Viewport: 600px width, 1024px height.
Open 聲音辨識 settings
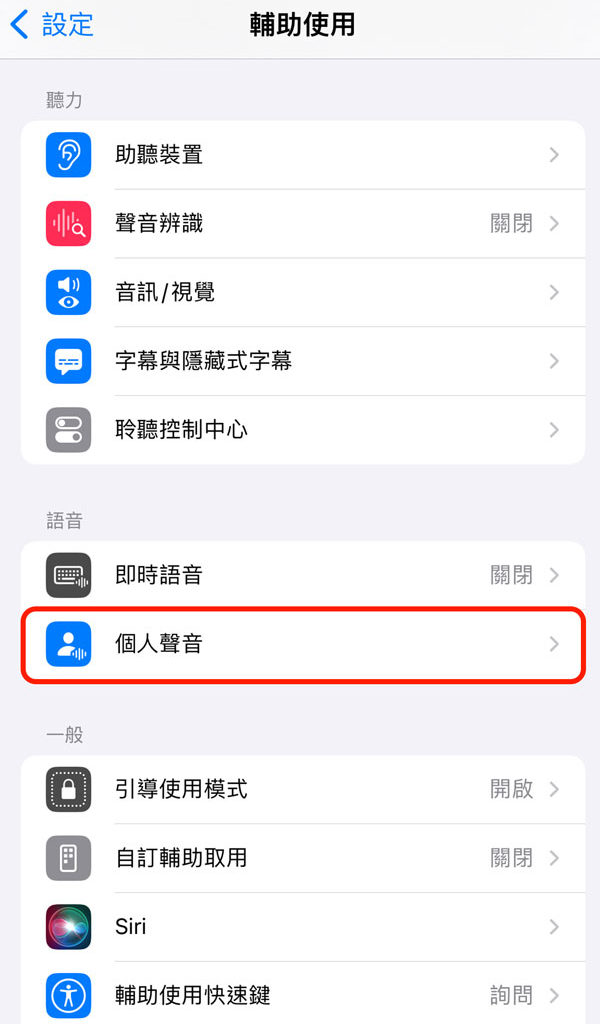coord(302,223)
